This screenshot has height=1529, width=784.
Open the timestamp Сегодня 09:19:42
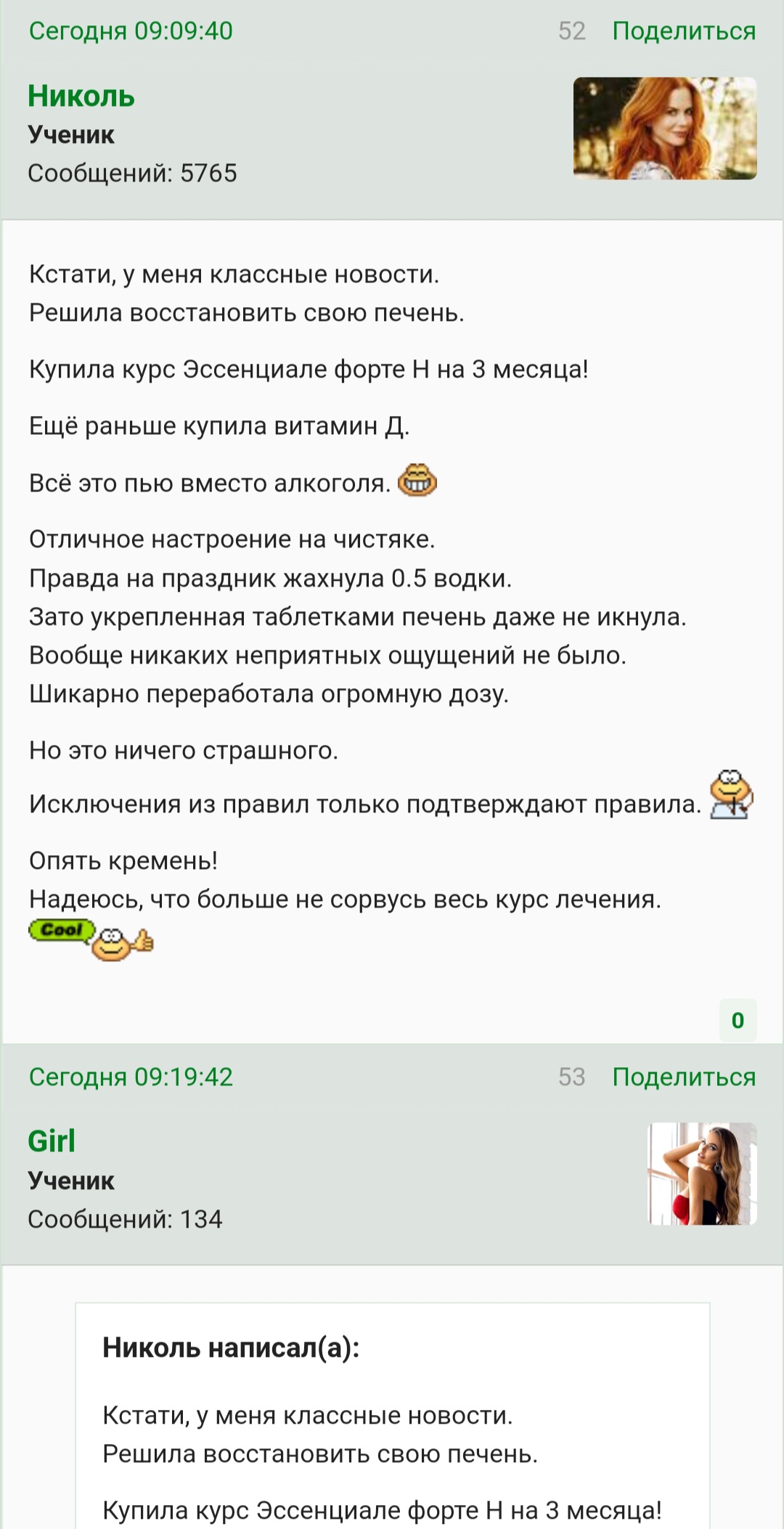[131, 1077]
